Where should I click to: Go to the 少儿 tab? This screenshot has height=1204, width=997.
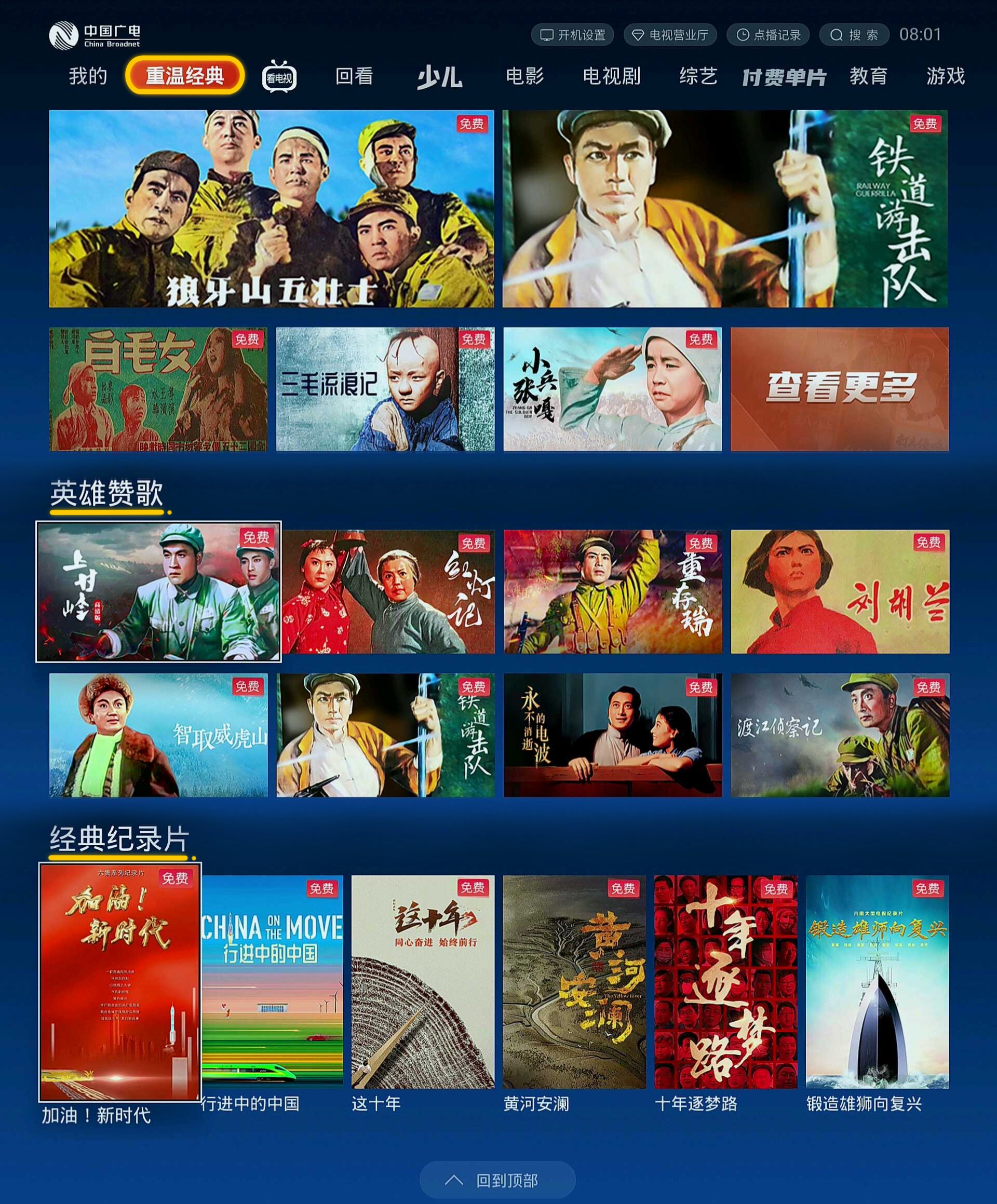[439, 77]
